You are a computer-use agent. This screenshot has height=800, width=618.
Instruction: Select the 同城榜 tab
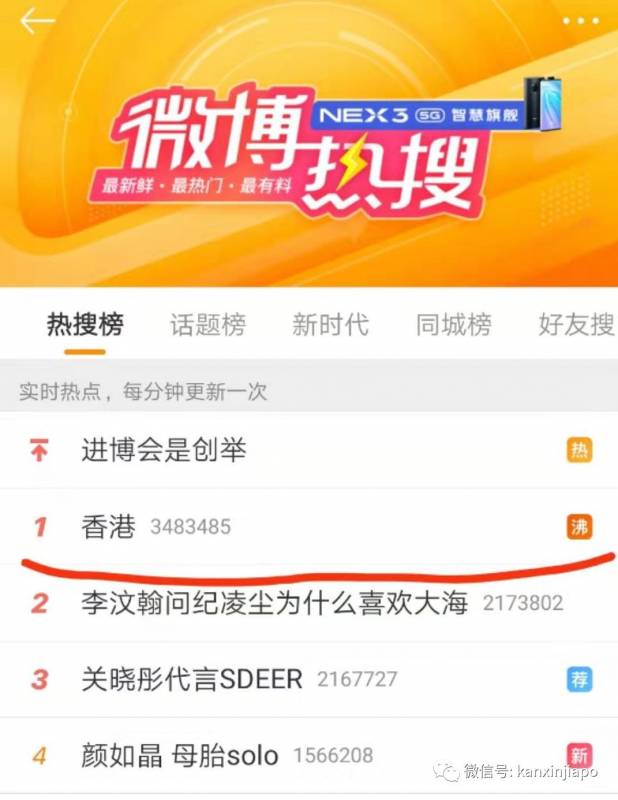[x=454, y=325]
